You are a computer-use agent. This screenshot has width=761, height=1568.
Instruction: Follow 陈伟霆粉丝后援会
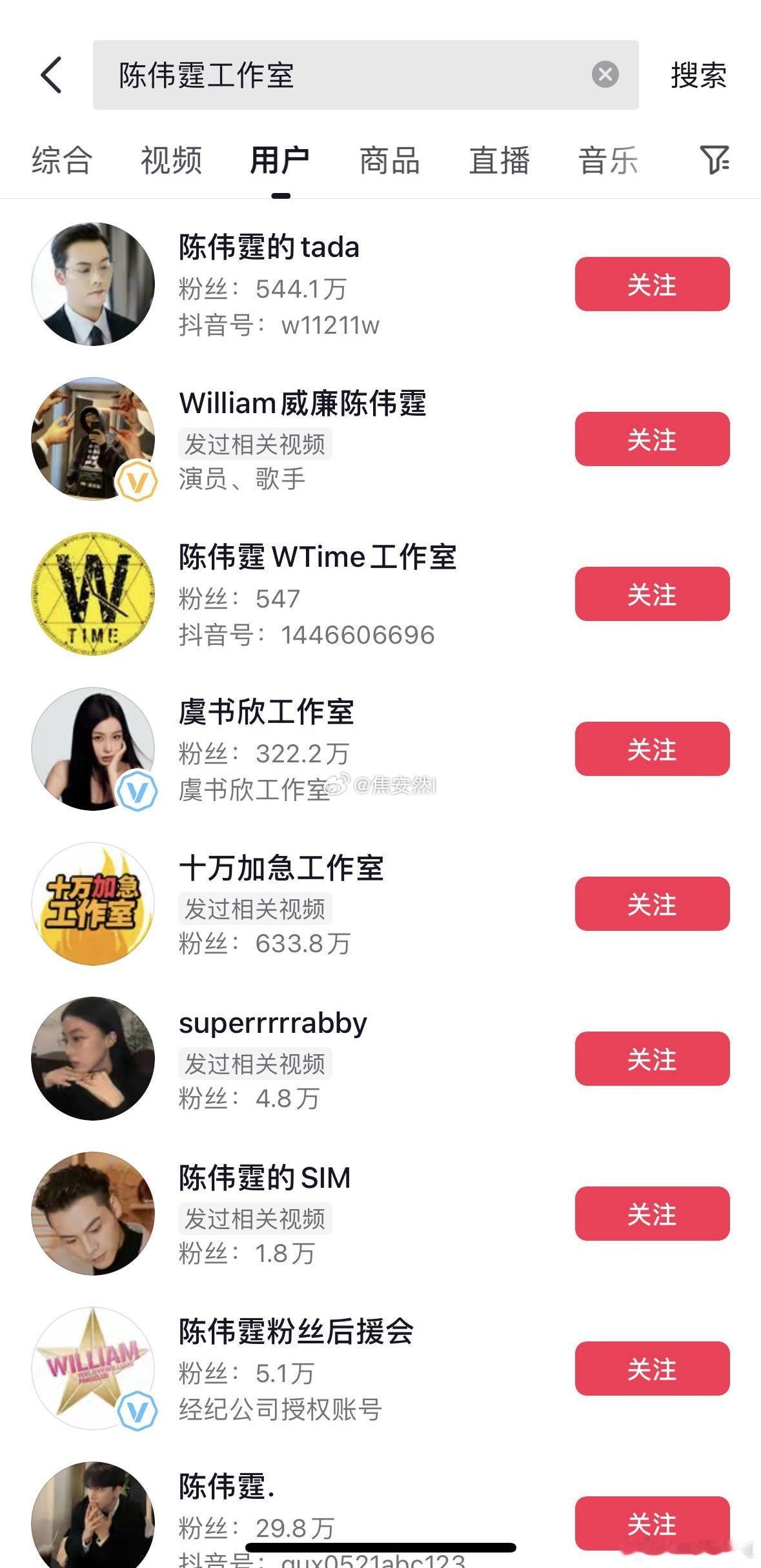point(652,1369)
